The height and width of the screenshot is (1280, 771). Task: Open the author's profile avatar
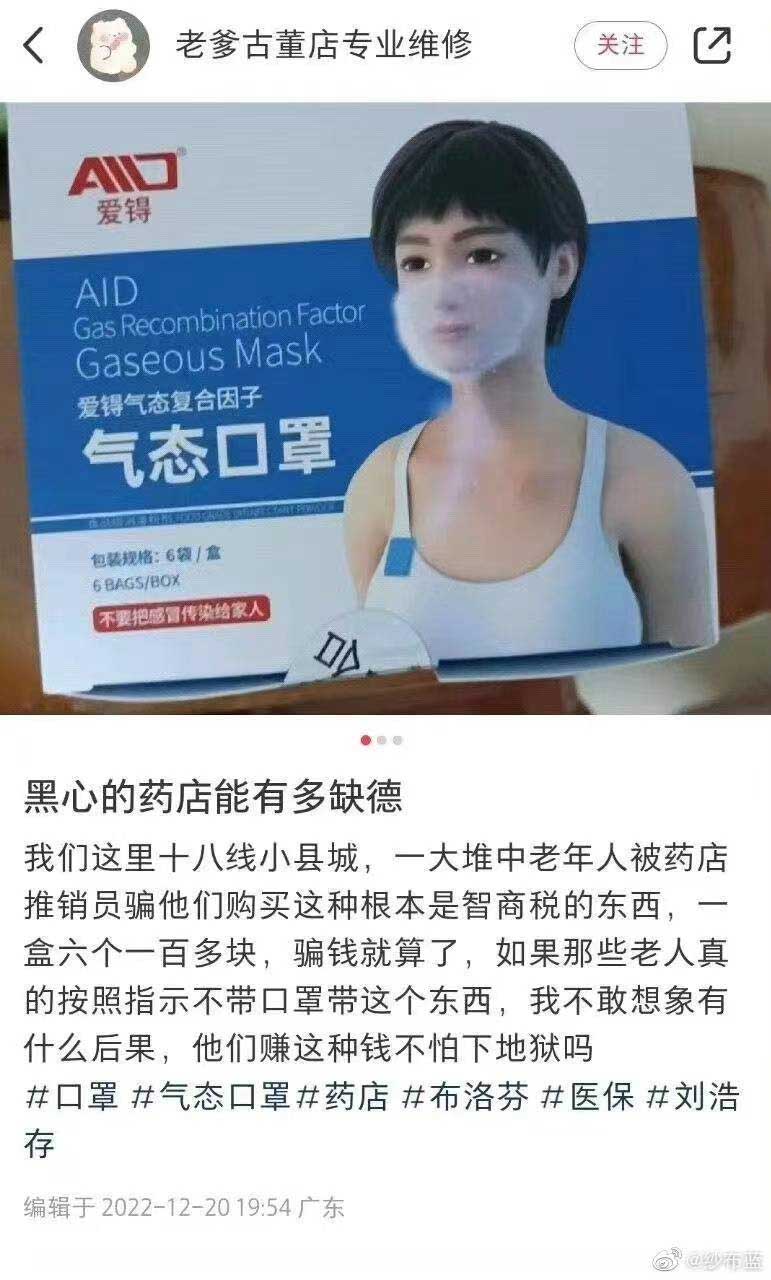113,46
